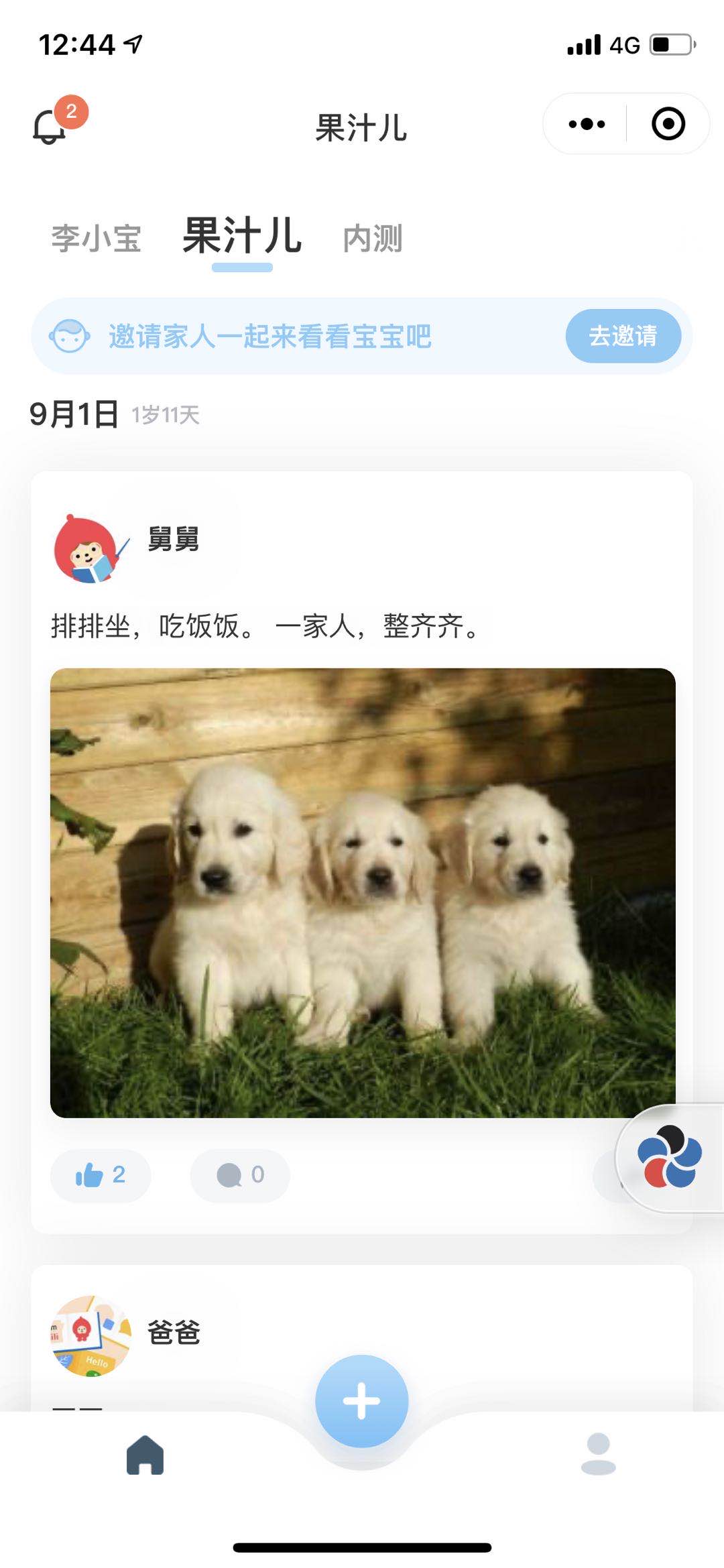Switch to the 内测 tab
This screenshot has height=1568, width=724.
pos(373,239)
